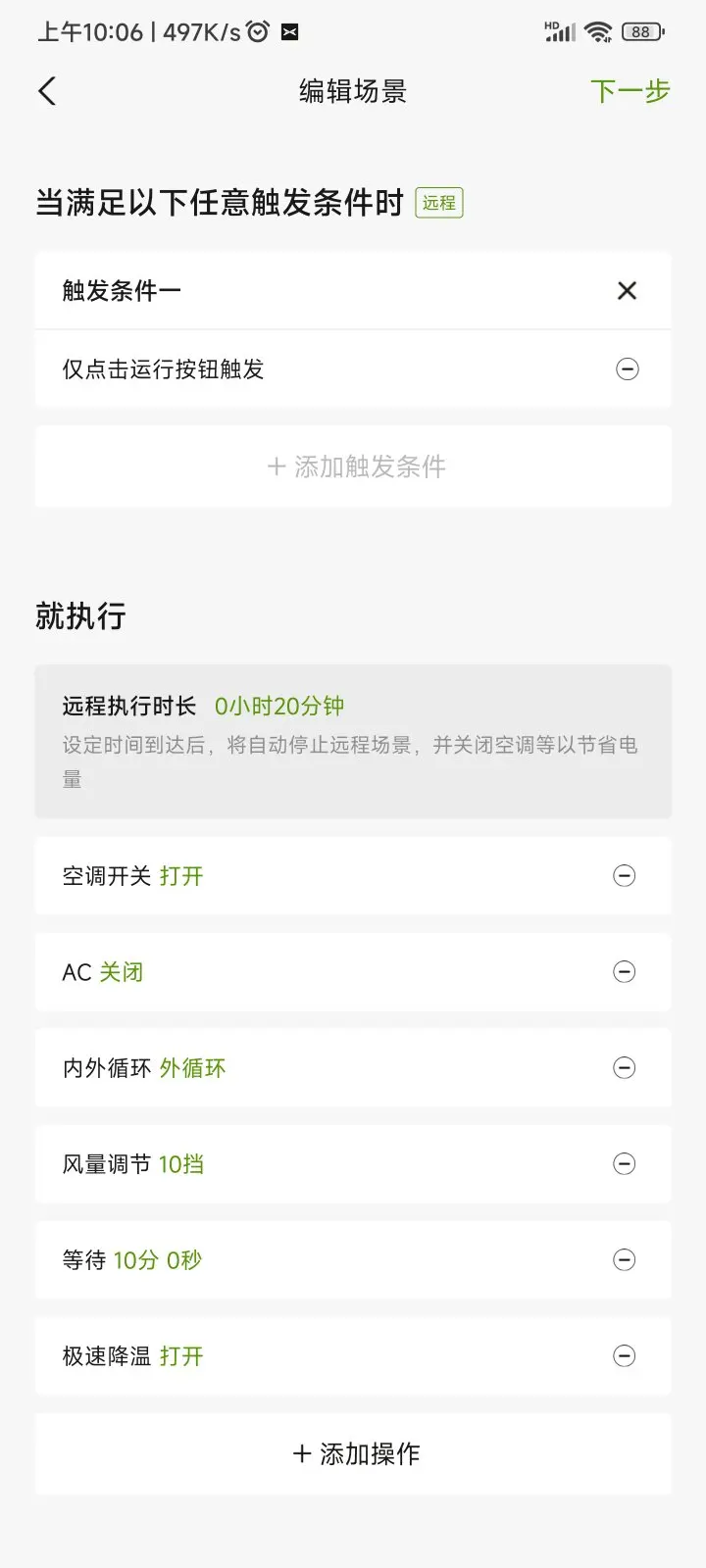Delete the 风量调节 action

click(x=624, y=1164)
